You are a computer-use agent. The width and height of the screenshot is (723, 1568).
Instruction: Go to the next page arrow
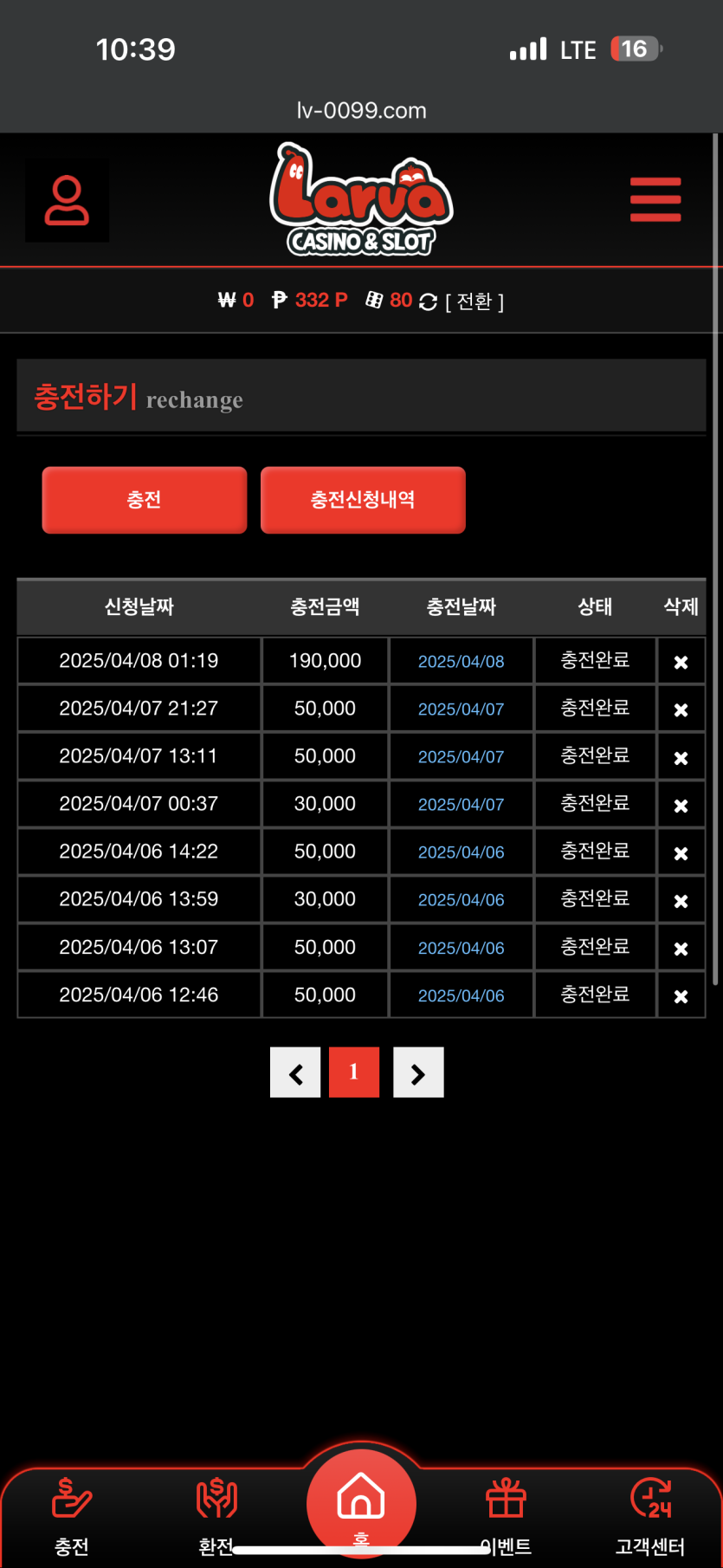[x=418, y=1072]
